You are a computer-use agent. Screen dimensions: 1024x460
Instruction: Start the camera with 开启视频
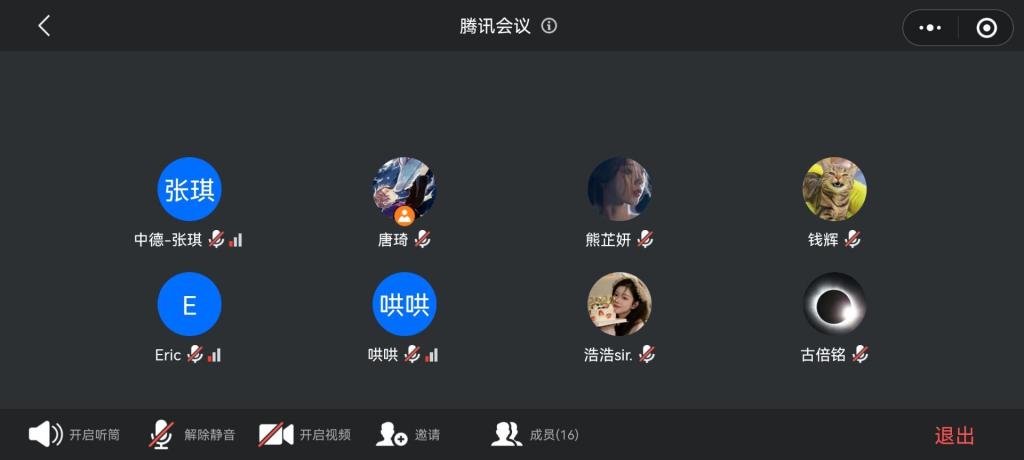305,435
